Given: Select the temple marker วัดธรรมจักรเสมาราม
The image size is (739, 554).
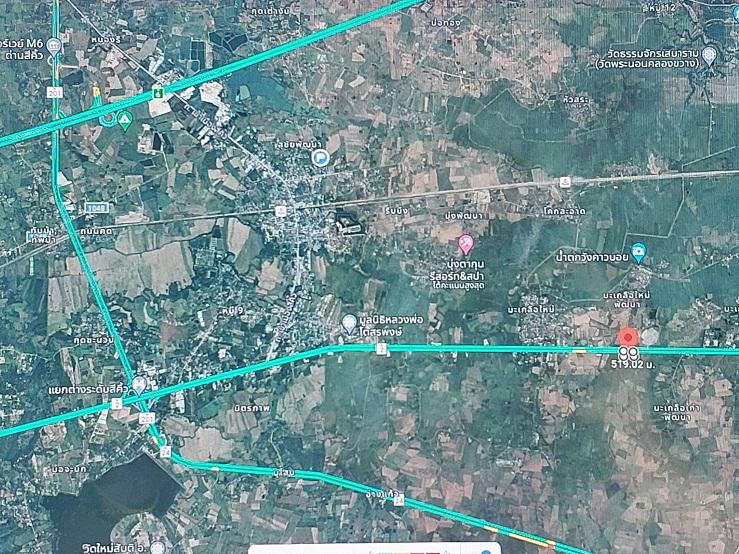Looking at the screenshot, I should pyautogui.click(x=710, y=56).
